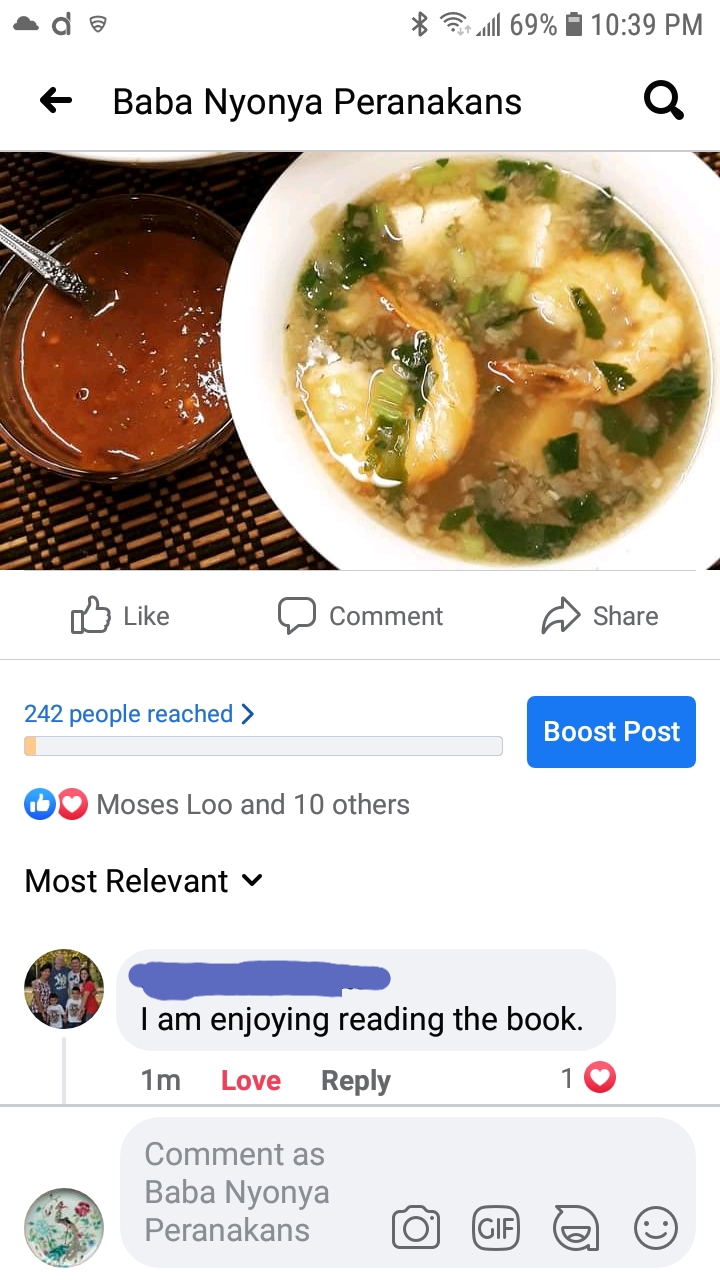Open search in Baba Nyonya Peranakans page
The image size is (720, 1280).
pos(663,100)
